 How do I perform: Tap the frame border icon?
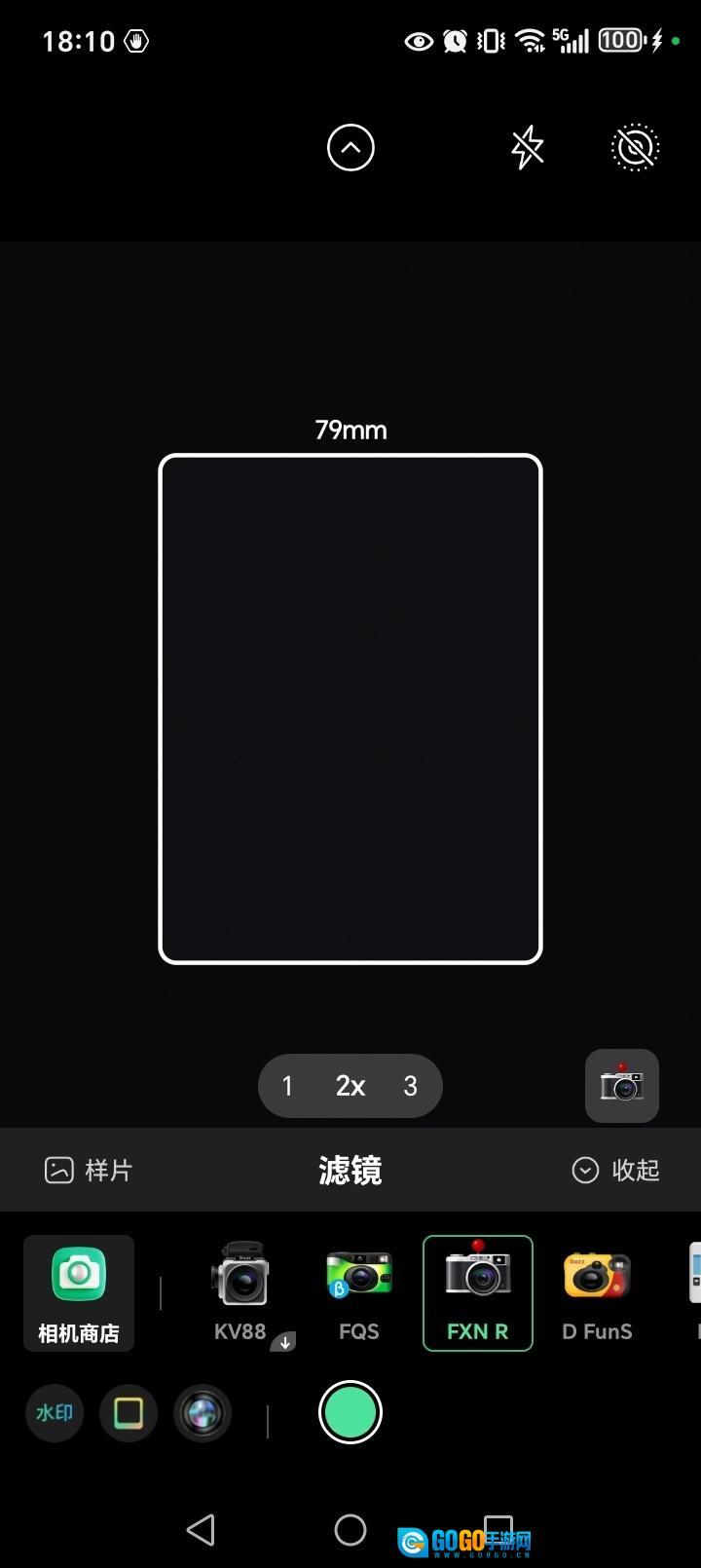pyautogui.click(x=129, y=1412)
